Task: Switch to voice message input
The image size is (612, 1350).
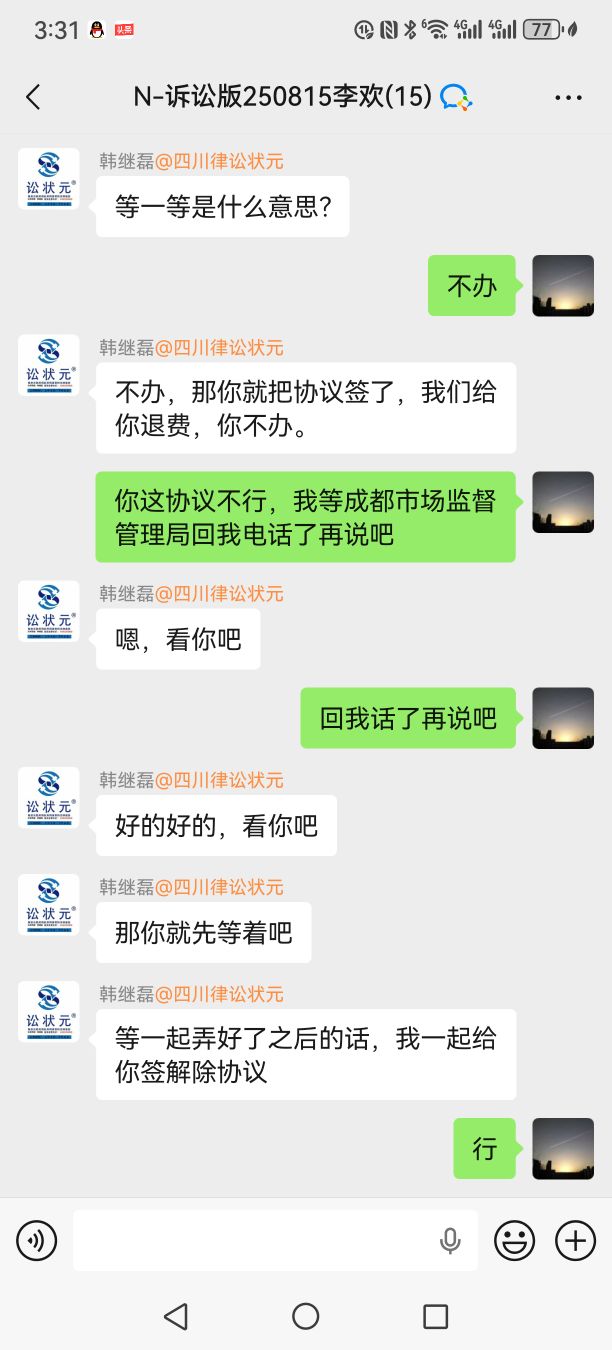Action: [x=37, y=1241]
